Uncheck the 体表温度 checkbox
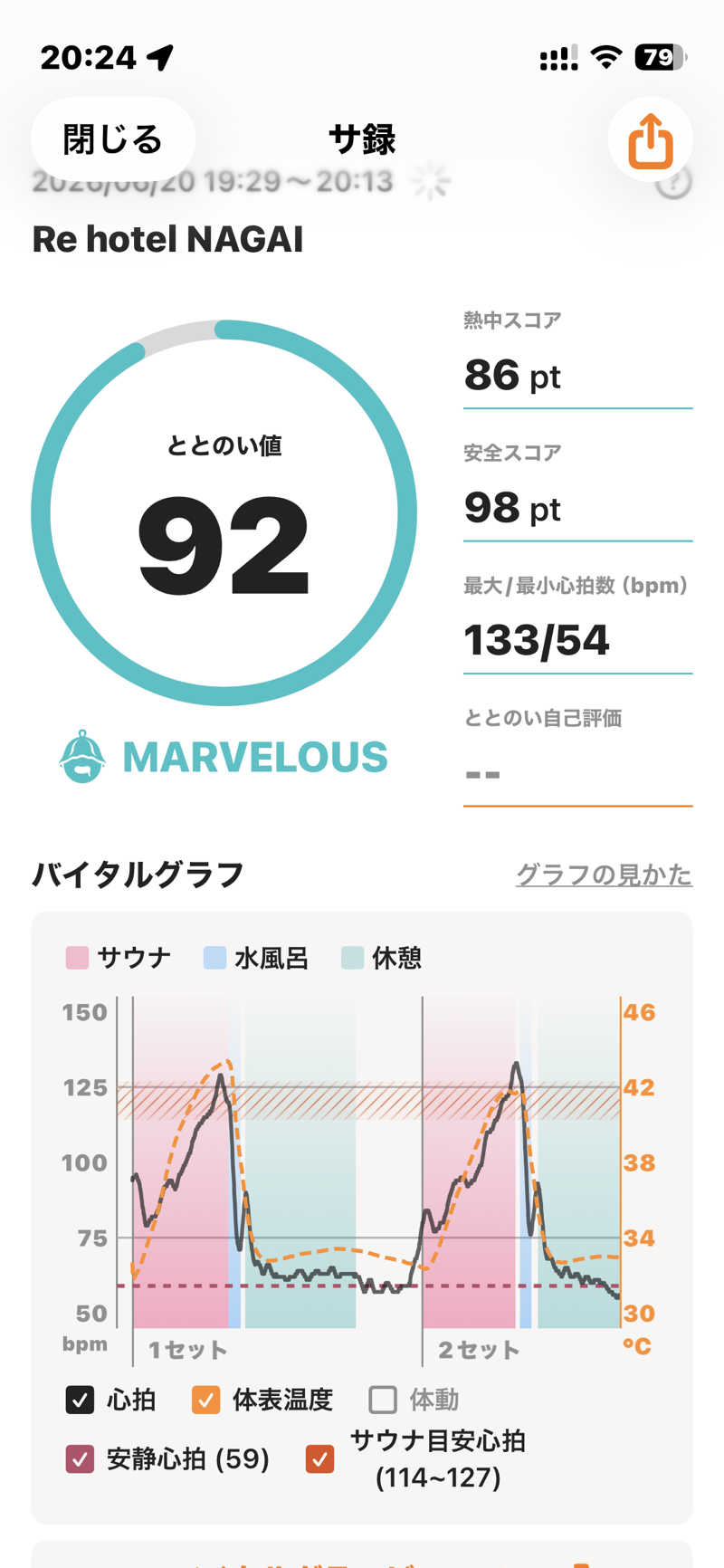Viewport: 724px width, 1568px height. (206, 1400)
